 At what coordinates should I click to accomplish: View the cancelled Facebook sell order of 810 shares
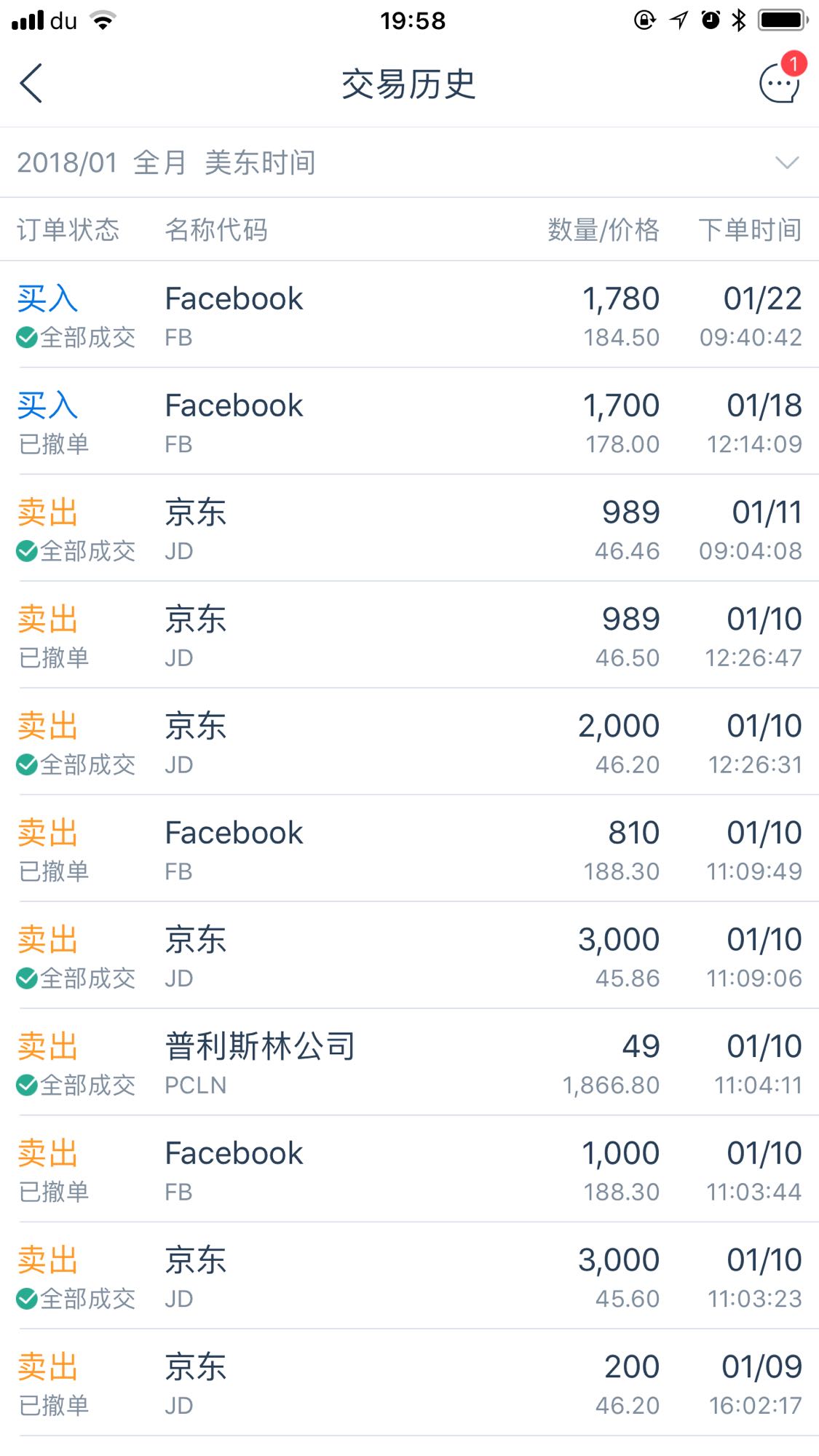click(409, 849)
